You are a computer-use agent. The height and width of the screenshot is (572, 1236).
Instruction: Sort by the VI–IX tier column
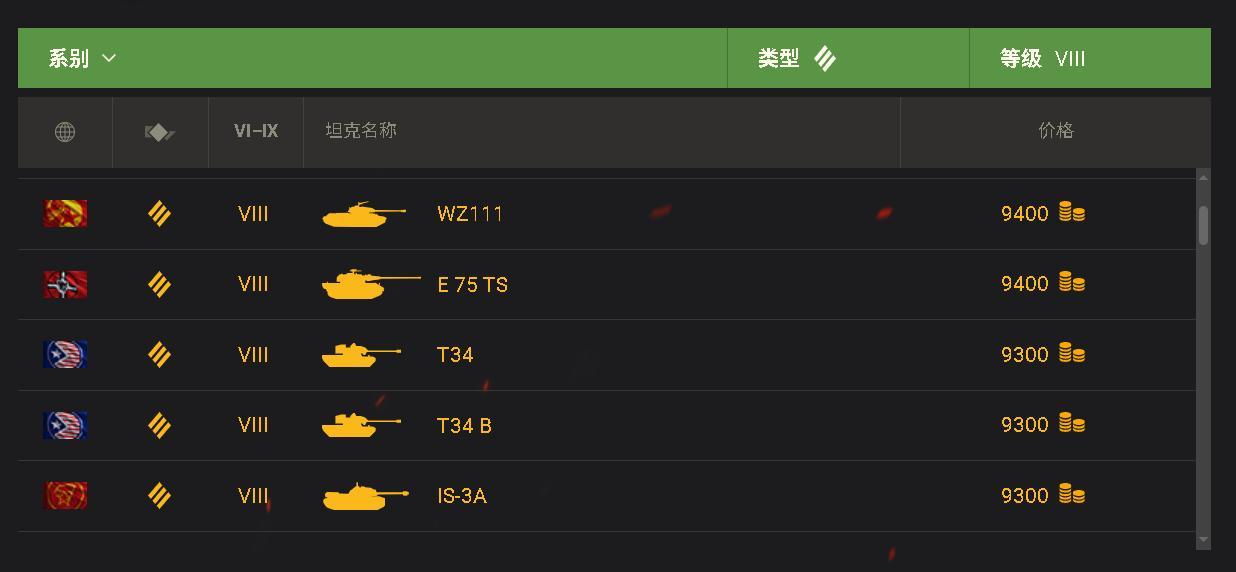click(x=256, y=131)
